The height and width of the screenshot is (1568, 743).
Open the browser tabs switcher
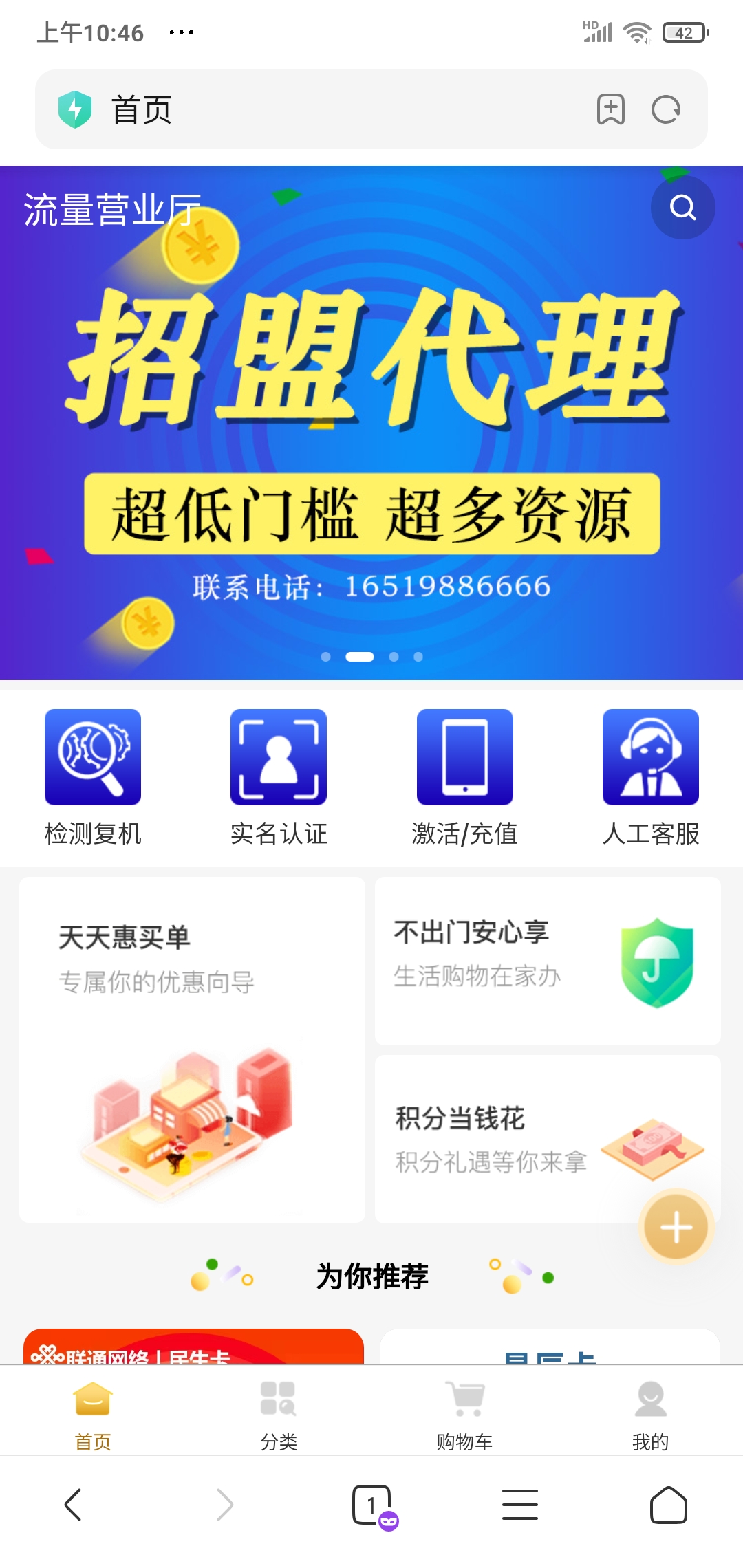click(372, 1505)
